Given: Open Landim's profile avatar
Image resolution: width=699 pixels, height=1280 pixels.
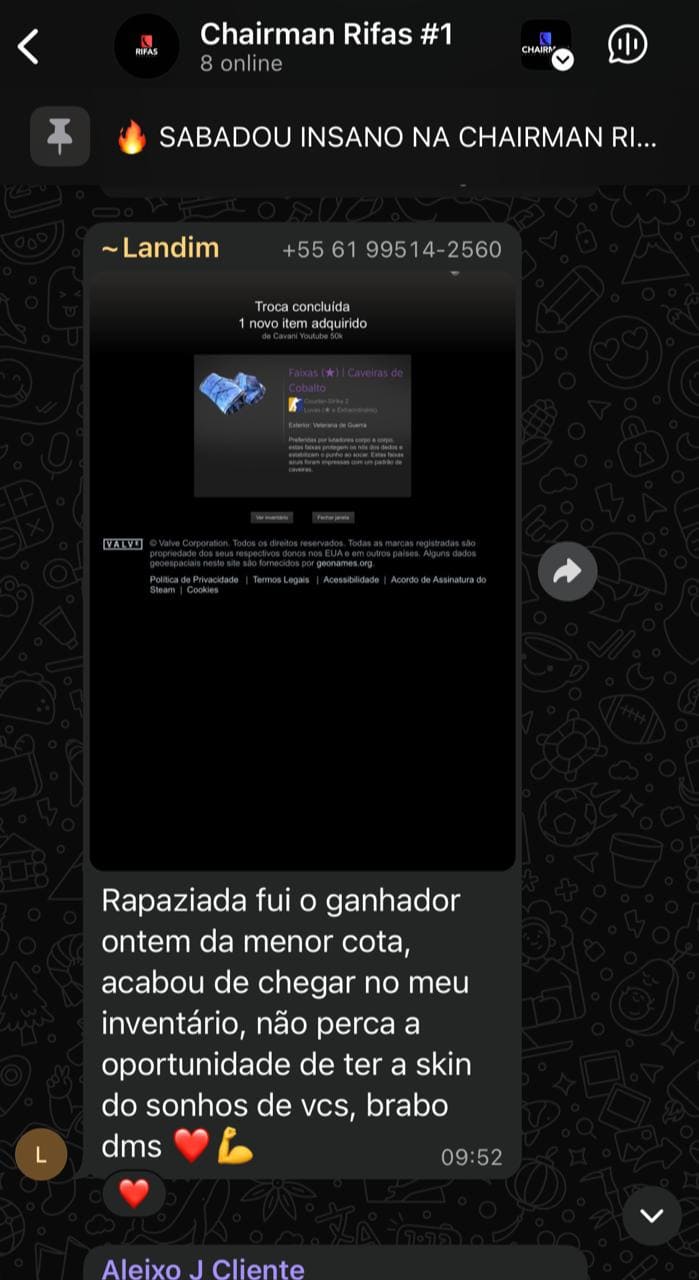Looking at the screenshot, I should point(41,1155).
